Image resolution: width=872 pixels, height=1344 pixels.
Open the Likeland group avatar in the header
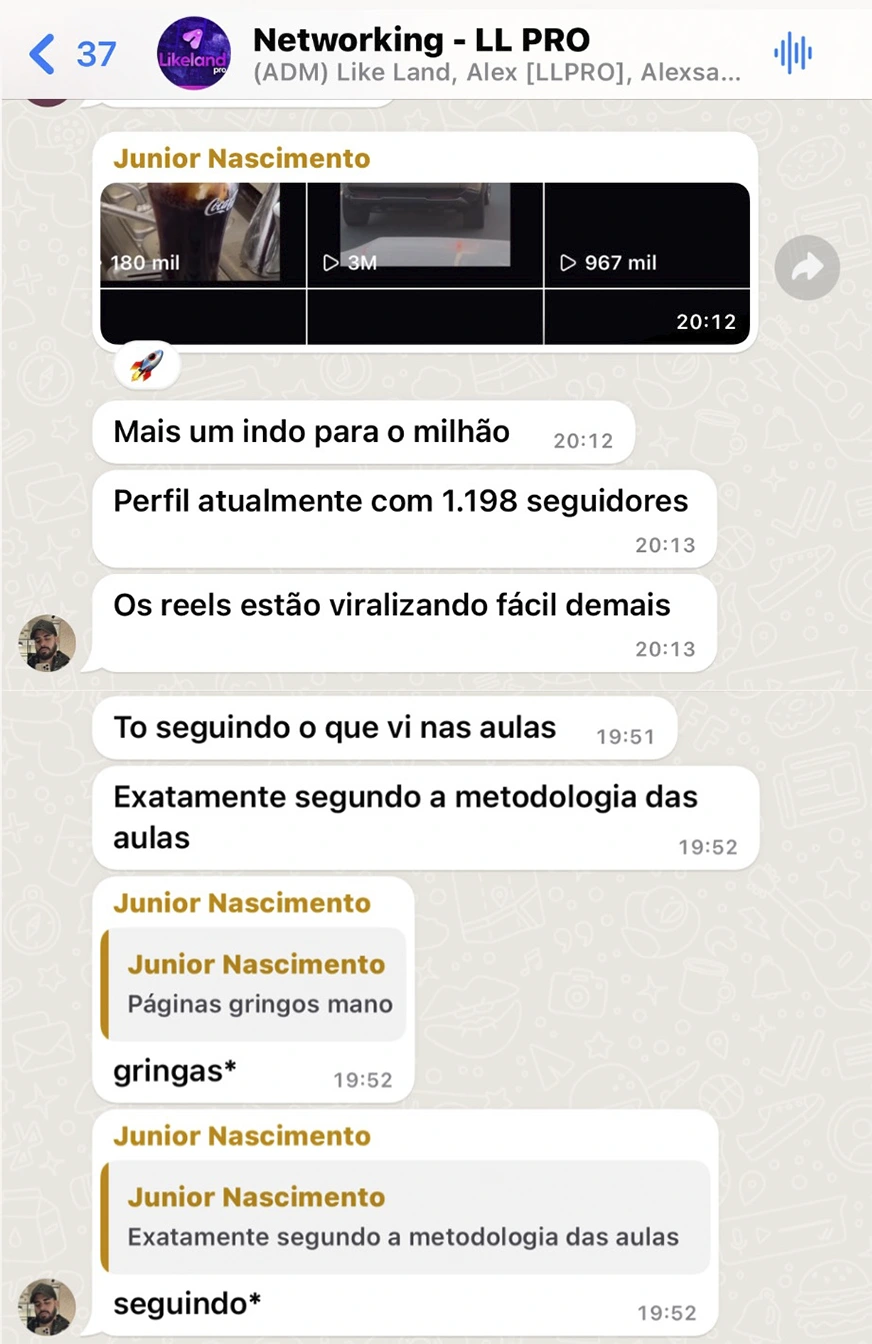(x=194, y=54)
